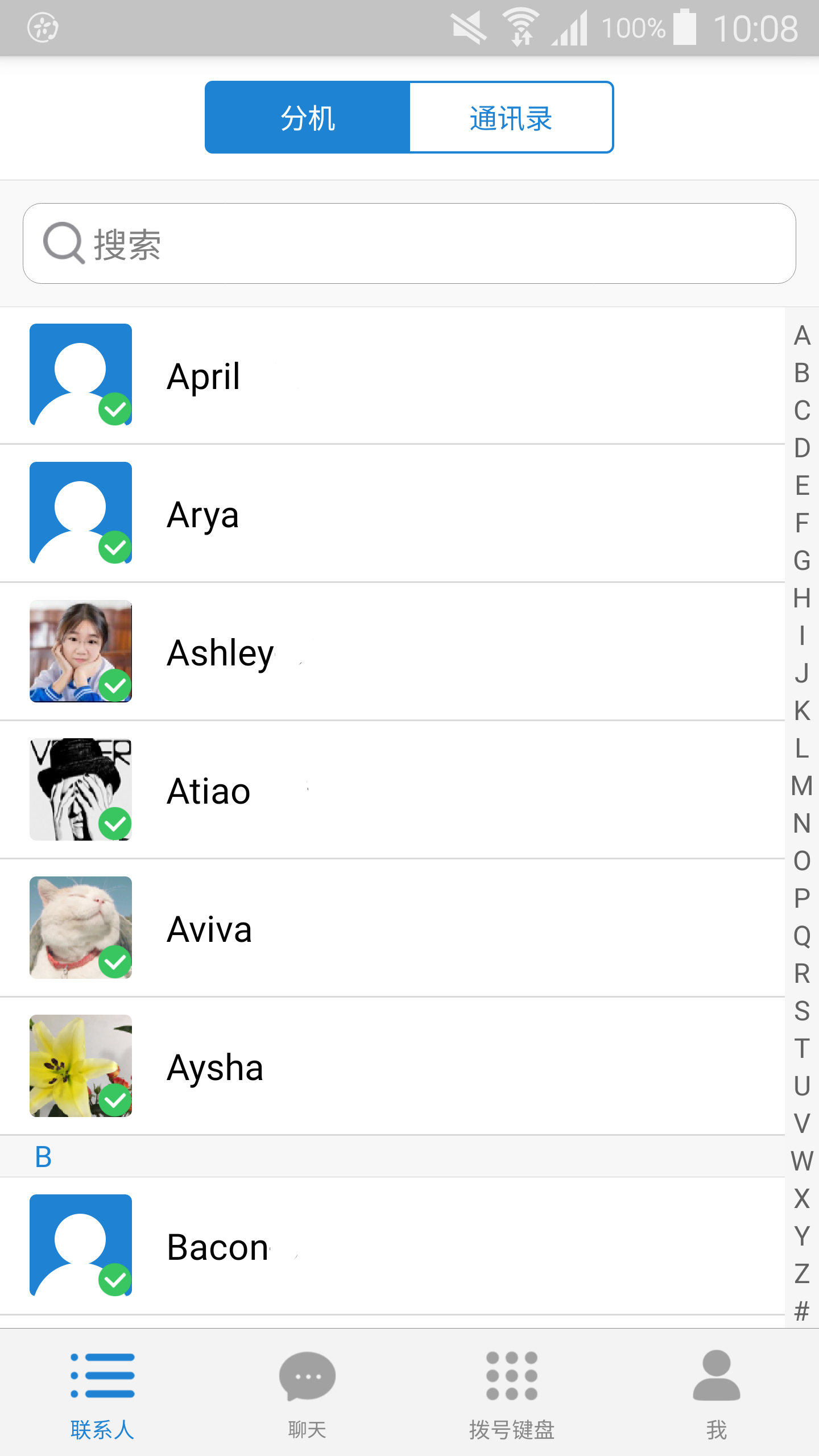Select the 联系人 contacts tab
The height and width of the screenshot is (1456, 819).
tap(102, 1393)
